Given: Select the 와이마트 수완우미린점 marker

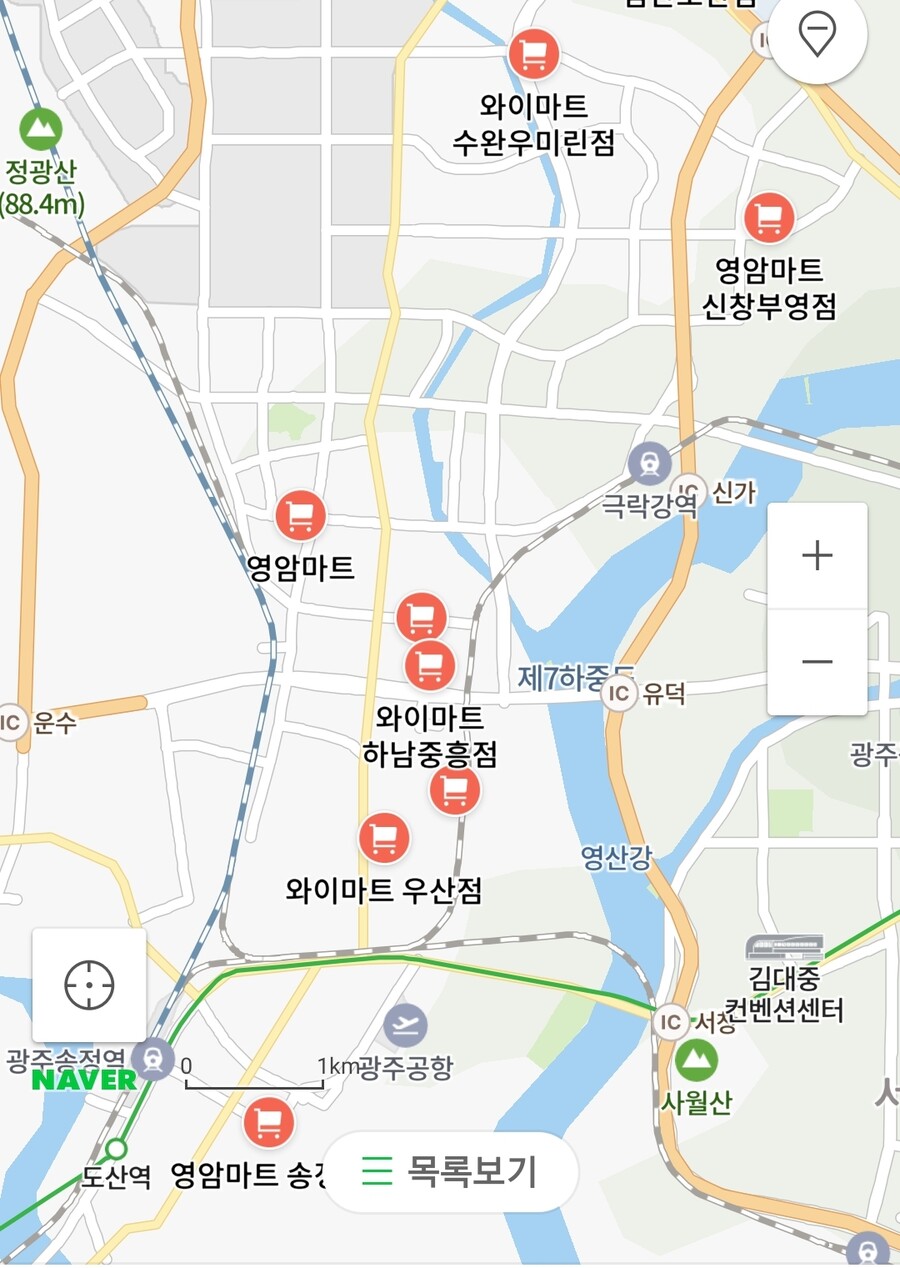Looking at the screenshot, I should pos(534,55).
